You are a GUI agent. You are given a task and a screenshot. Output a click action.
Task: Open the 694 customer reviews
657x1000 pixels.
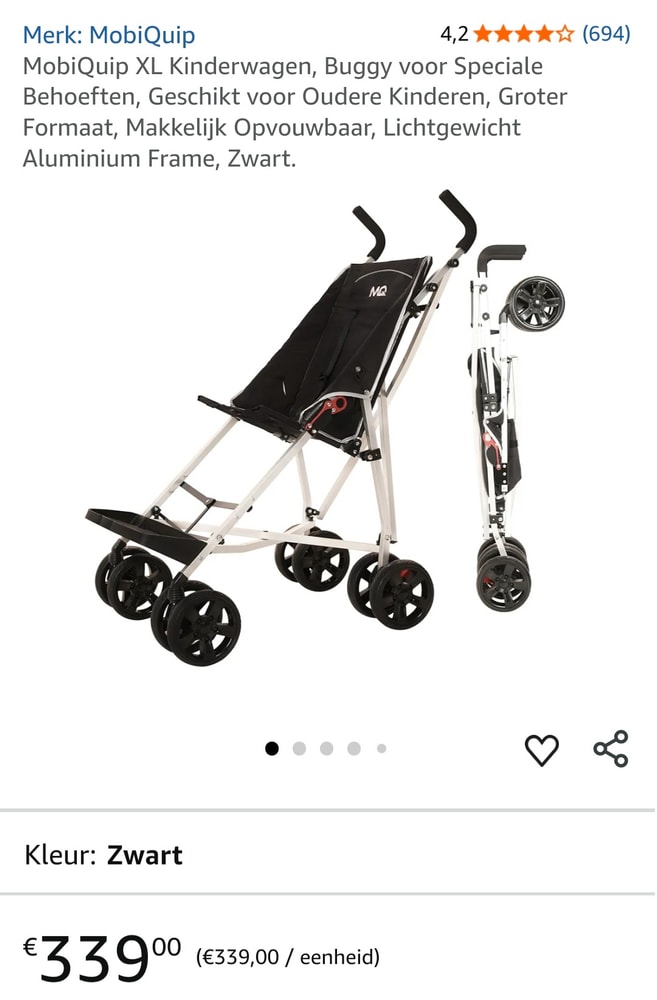click(x=606, y=34)
